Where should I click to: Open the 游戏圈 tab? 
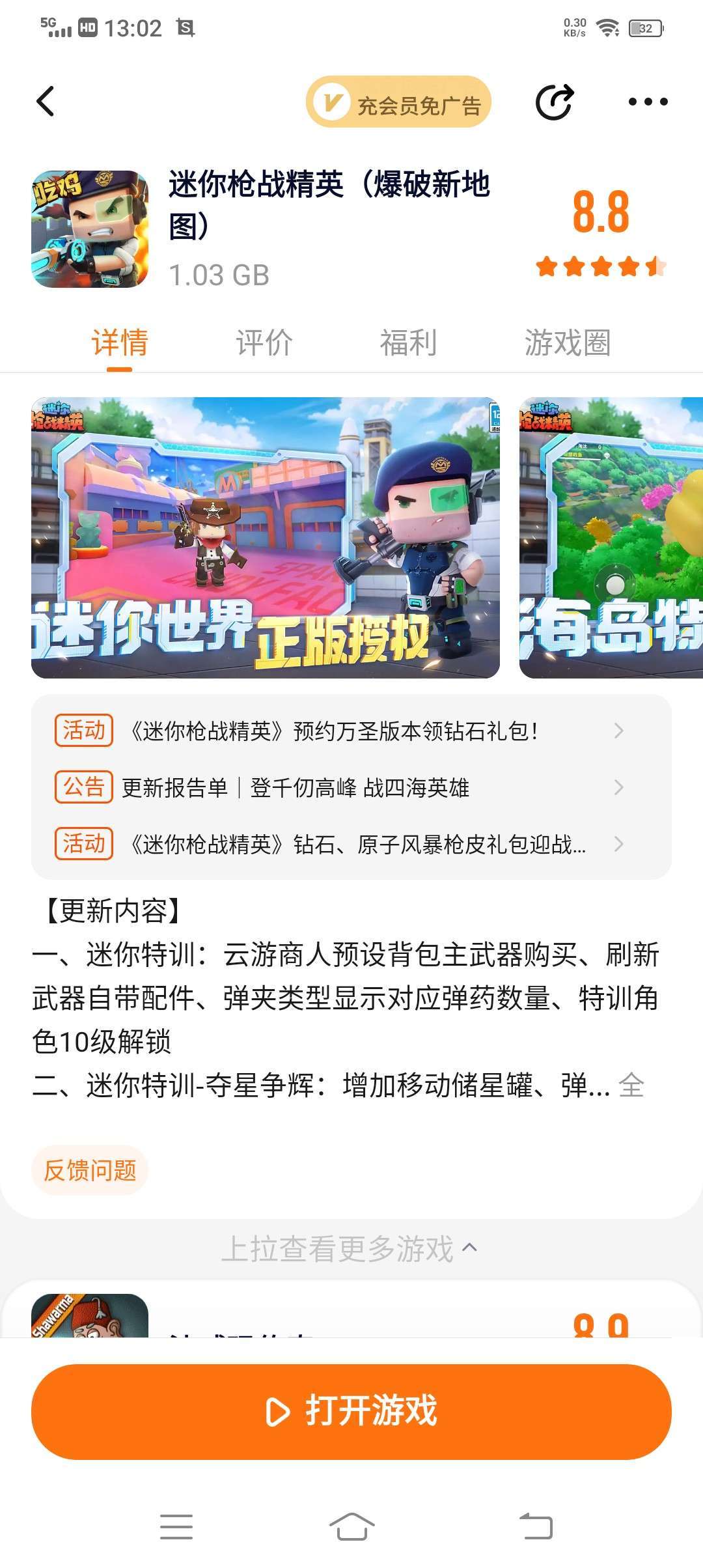coord(568,343)
